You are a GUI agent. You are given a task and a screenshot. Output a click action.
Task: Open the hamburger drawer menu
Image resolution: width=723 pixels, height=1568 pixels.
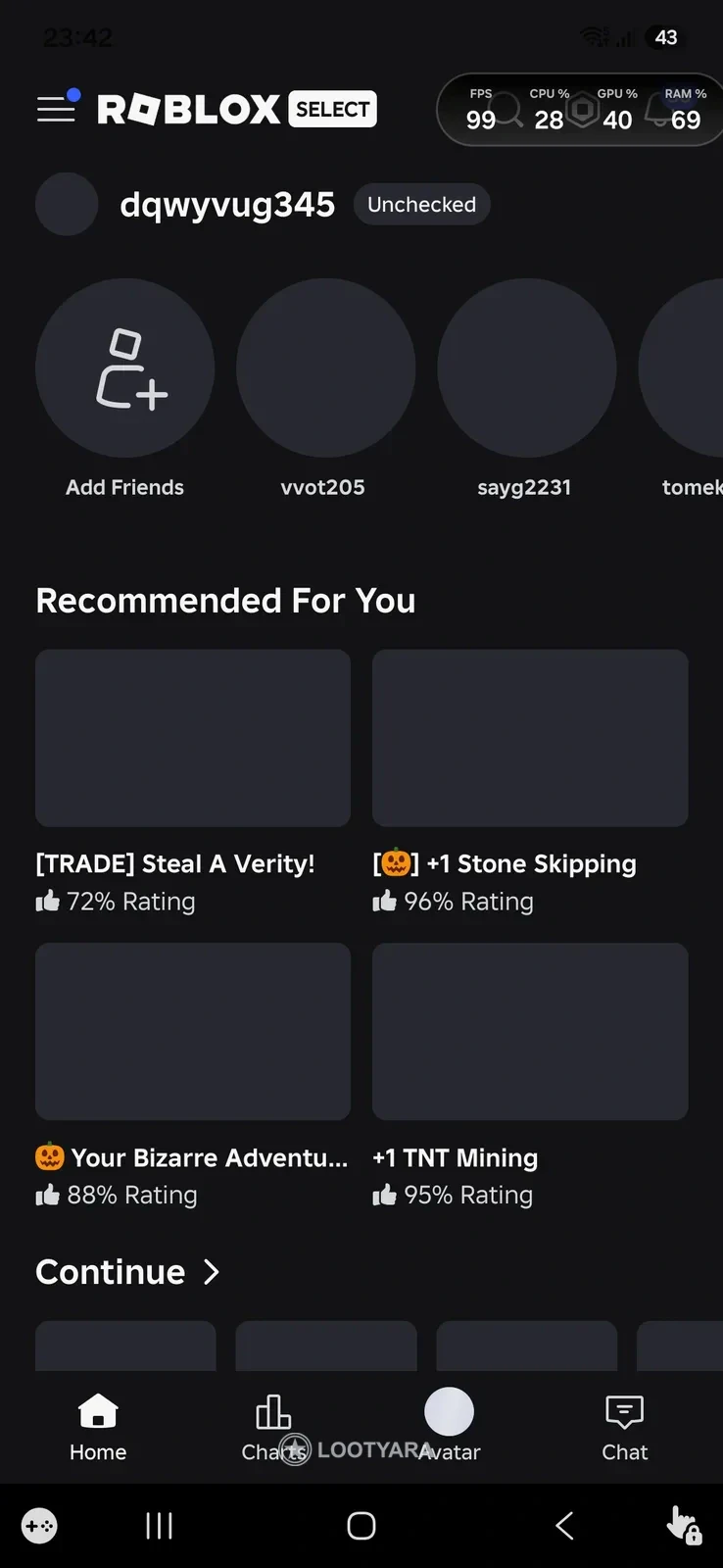[x=56, y=109]
